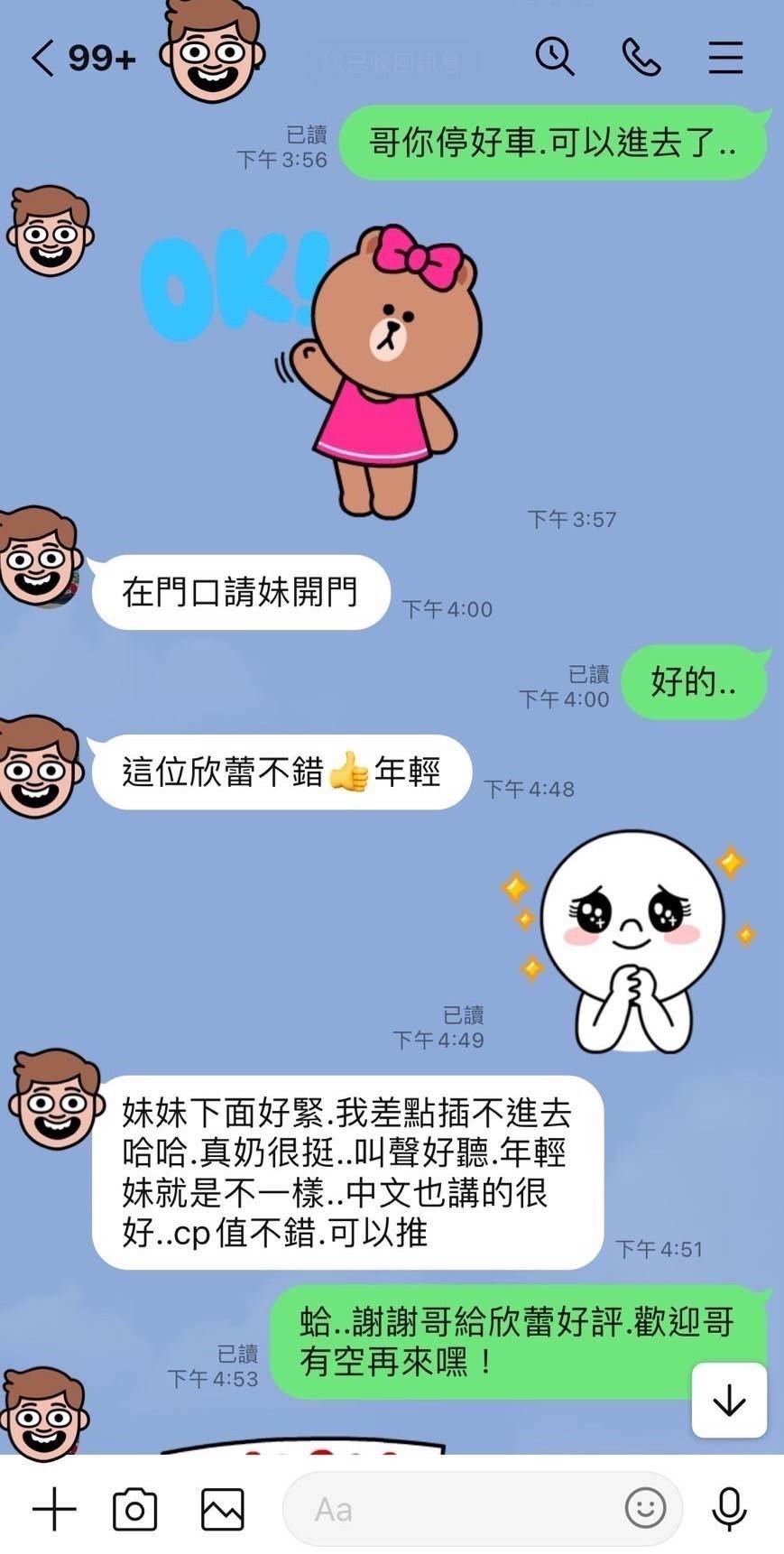Image resolution: width=784 pixels, height=1554 pixels.
Task: Open the camera
Action: [135, 1509]
